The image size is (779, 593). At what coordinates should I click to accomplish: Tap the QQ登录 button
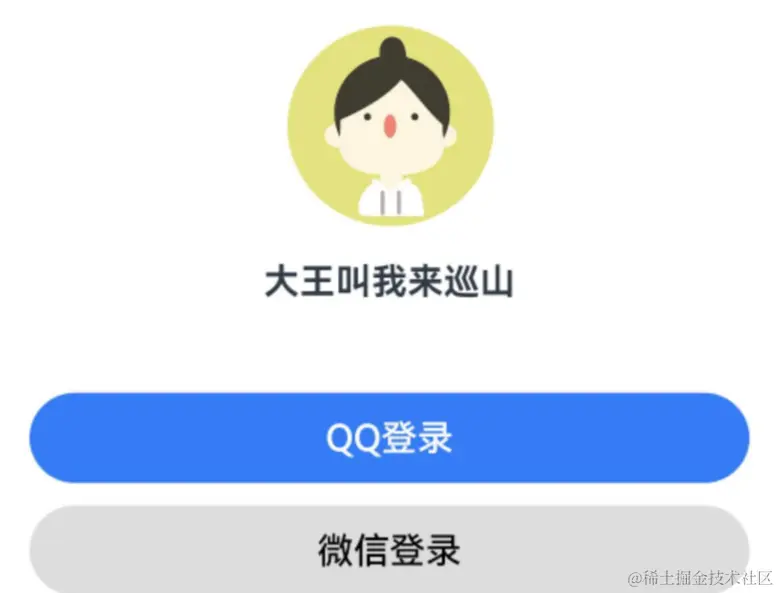(x=389, y=438)
